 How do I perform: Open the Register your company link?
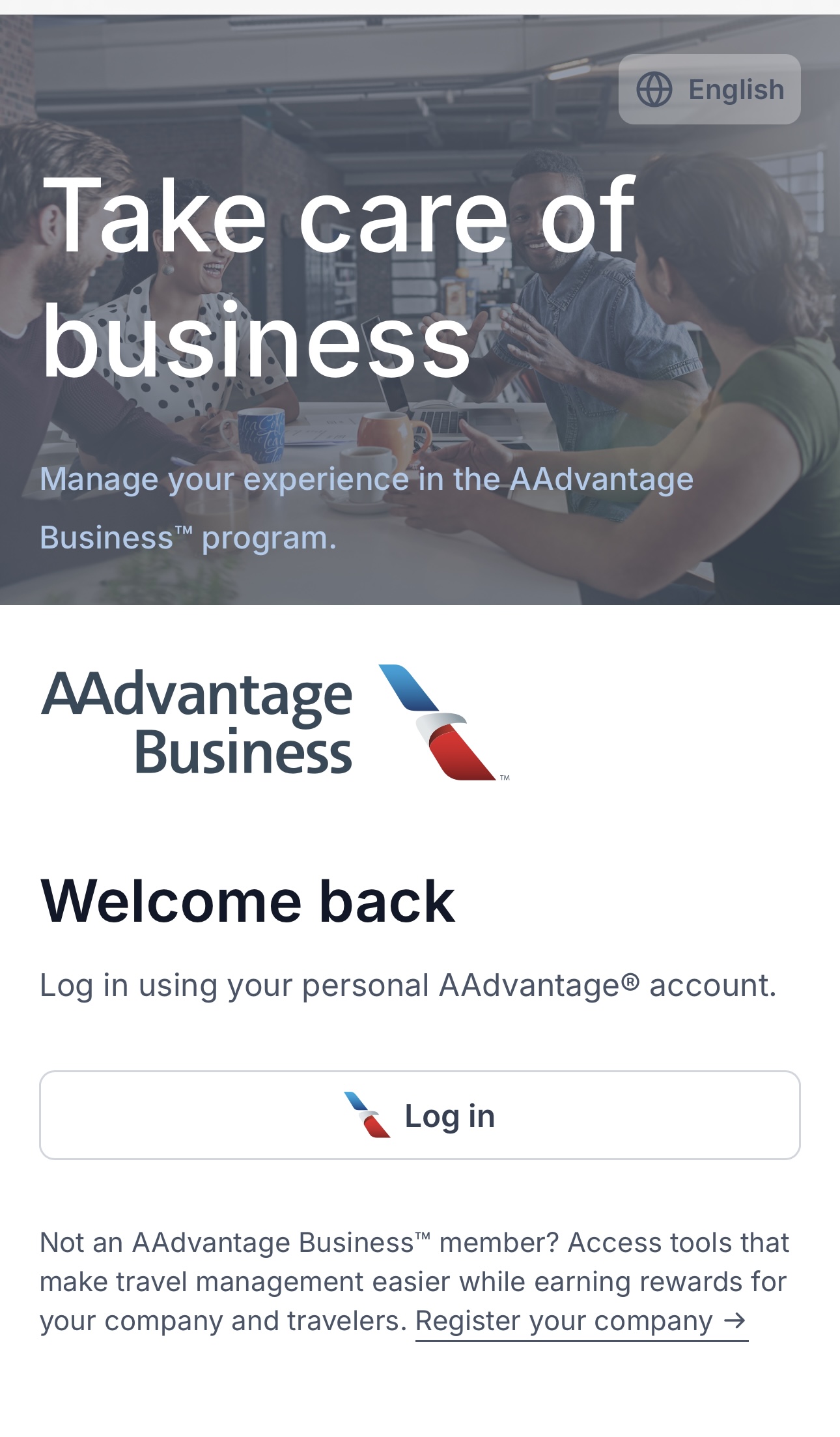581,1321
